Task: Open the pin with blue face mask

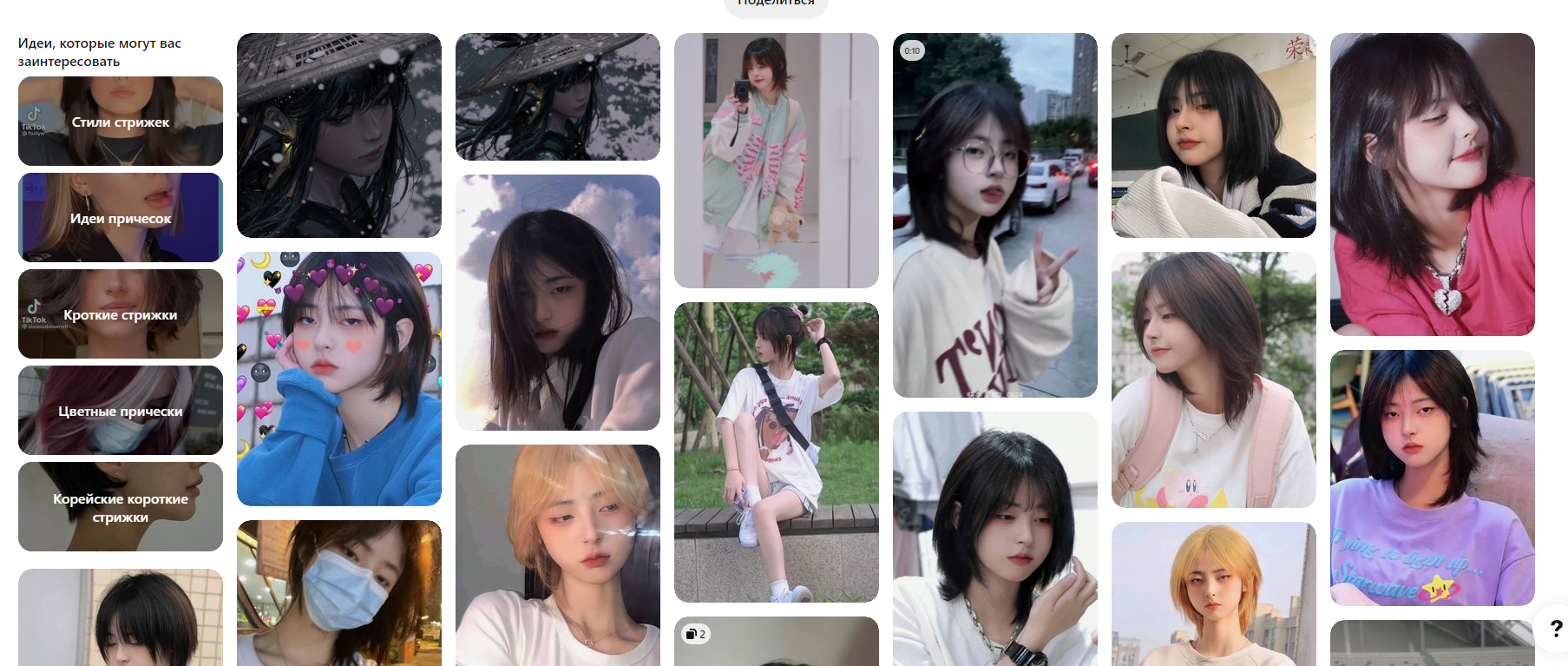Action: (x=338, y=593)
